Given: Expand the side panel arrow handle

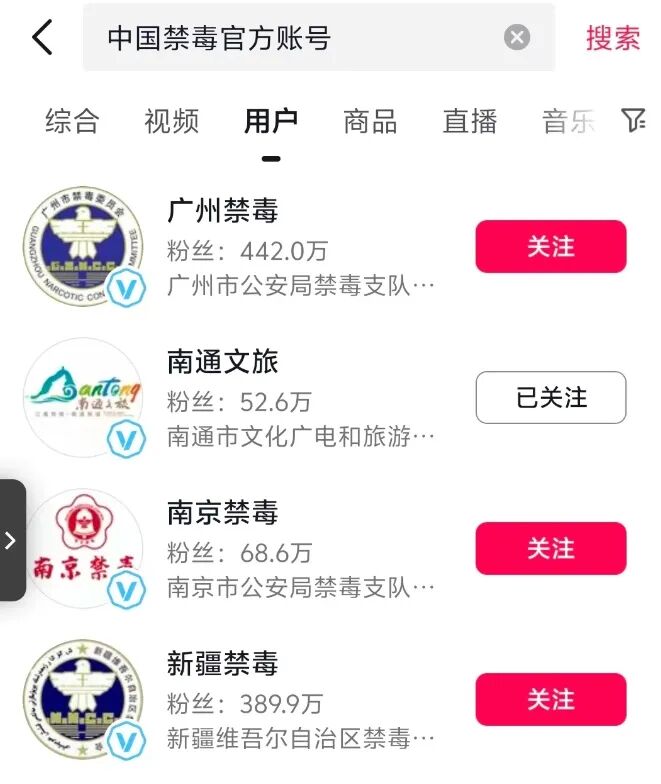Looking at the screenshot, I should pyautogui.click(x=11, y=541).
